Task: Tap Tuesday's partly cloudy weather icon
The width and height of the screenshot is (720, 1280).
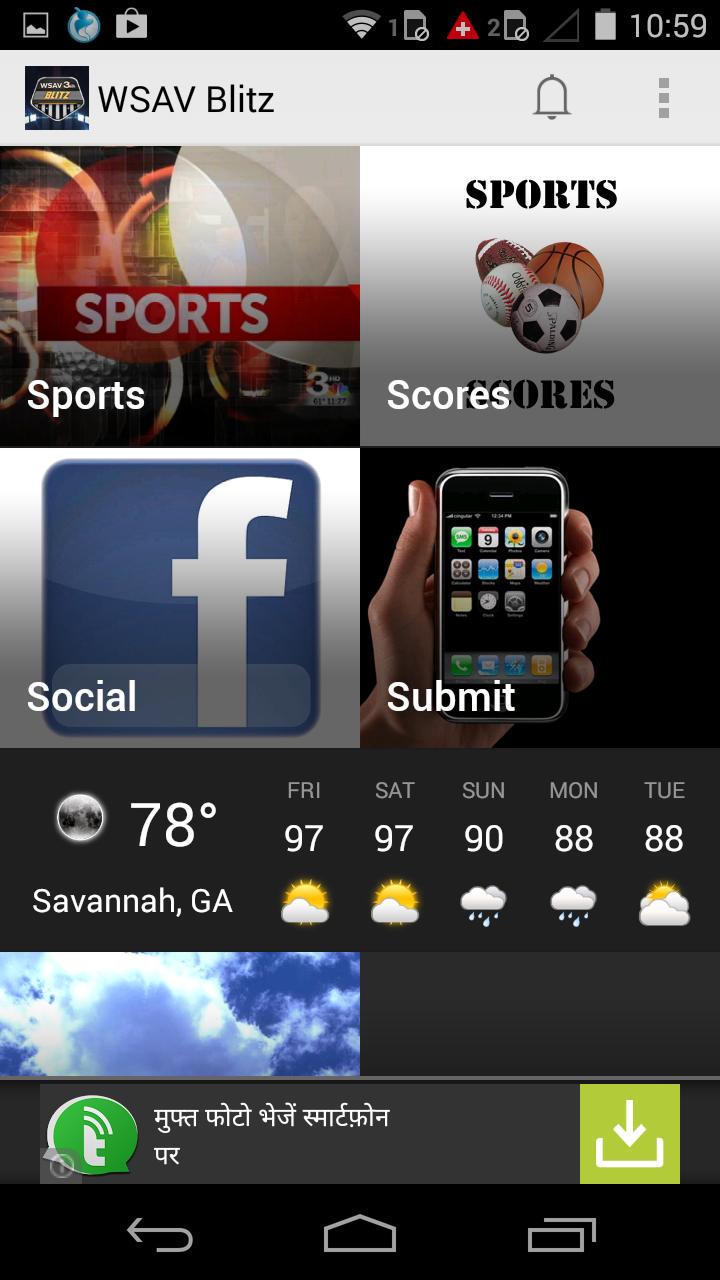Action: (663, 901)
